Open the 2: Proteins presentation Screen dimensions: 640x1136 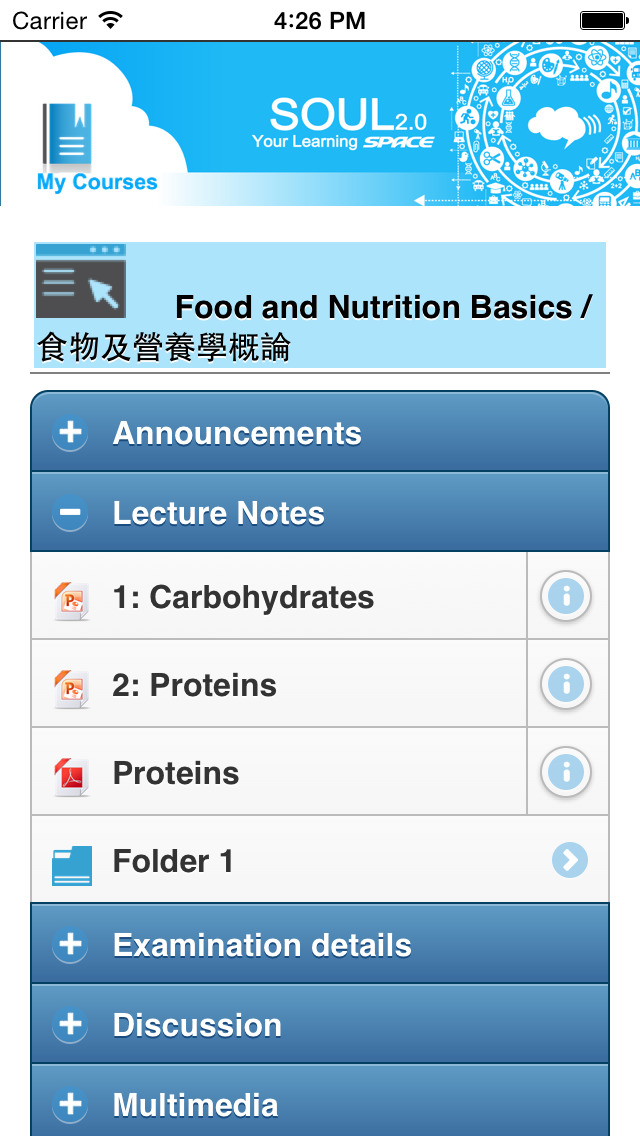280,685
